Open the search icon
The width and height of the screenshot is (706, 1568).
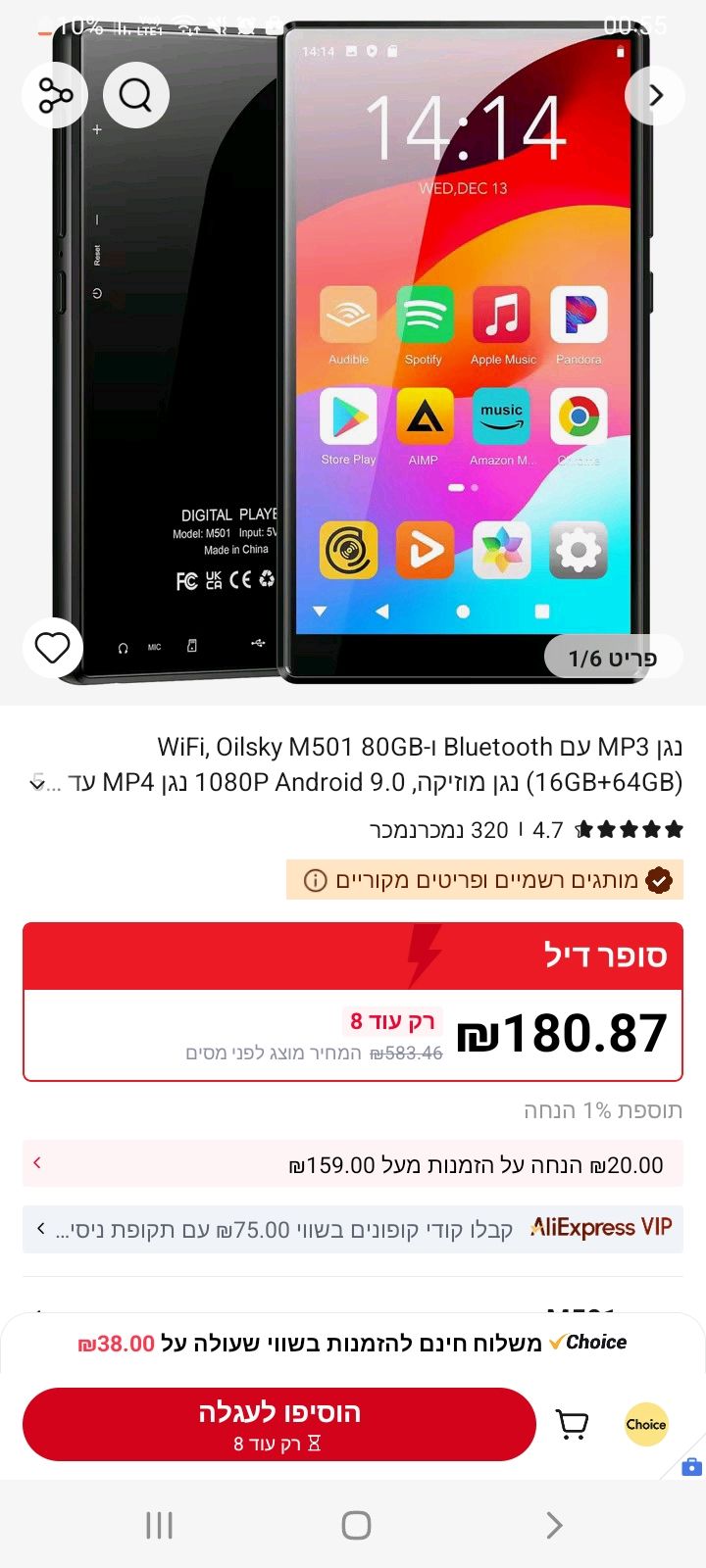pyautogui.click(x=135, y=95)
